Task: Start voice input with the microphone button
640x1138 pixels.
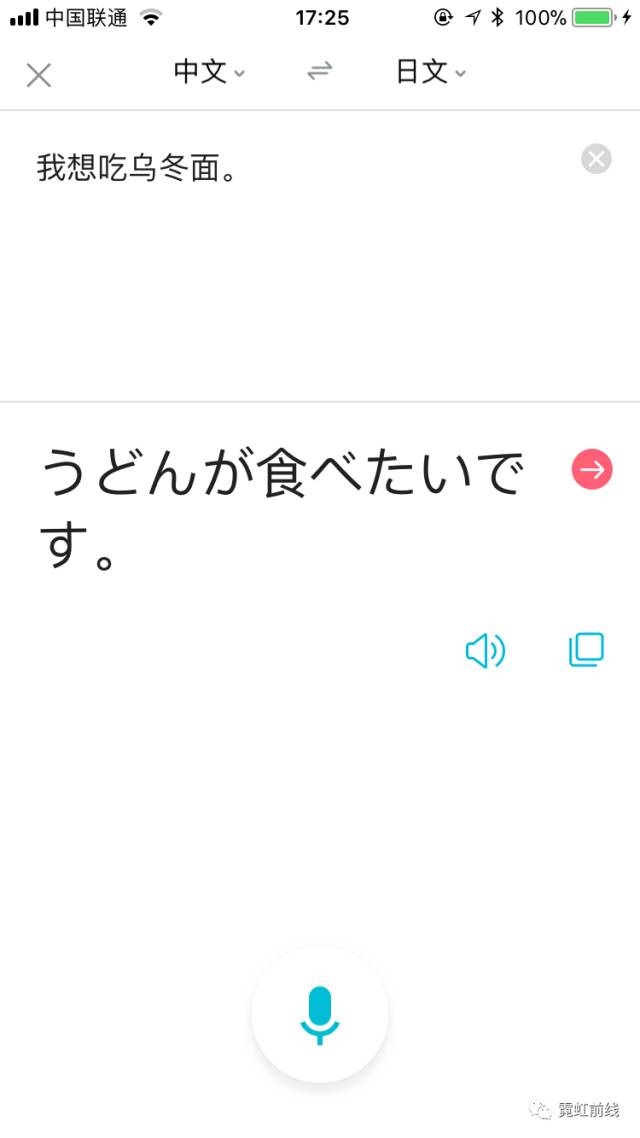Action: (x=320, y=1015)
